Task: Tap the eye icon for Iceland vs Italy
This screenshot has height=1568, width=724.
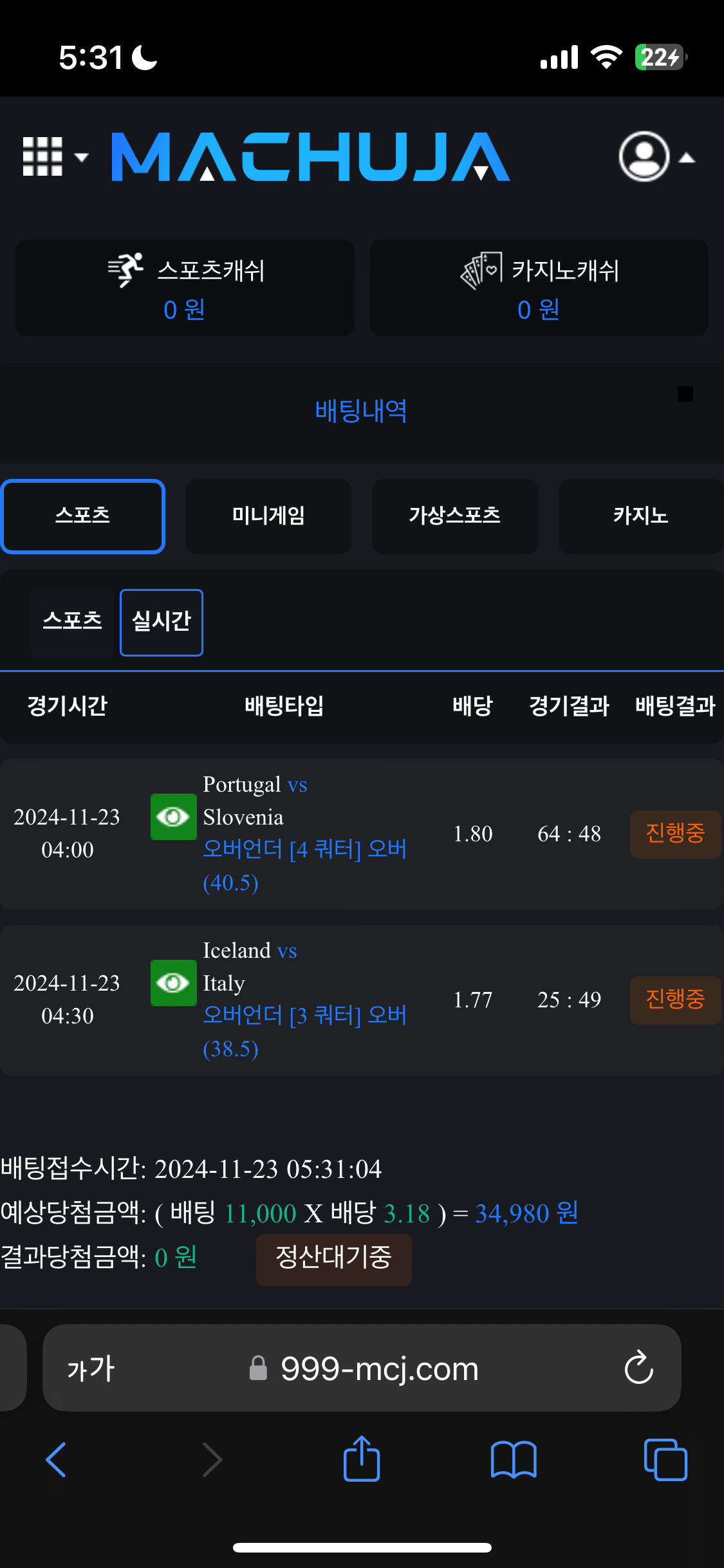Action: (173, 983)
